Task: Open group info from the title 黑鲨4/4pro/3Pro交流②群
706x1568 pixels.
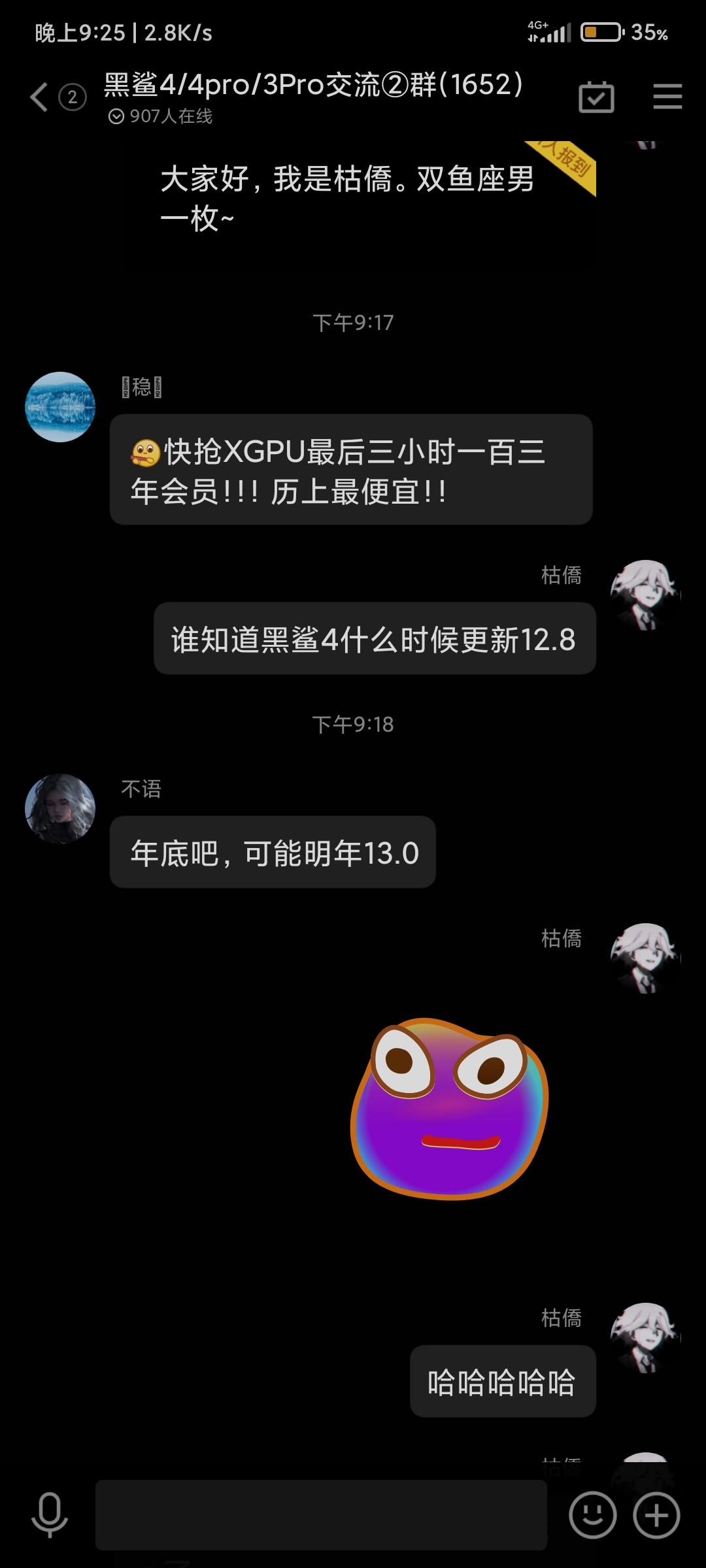Action: tap(313, 84)
